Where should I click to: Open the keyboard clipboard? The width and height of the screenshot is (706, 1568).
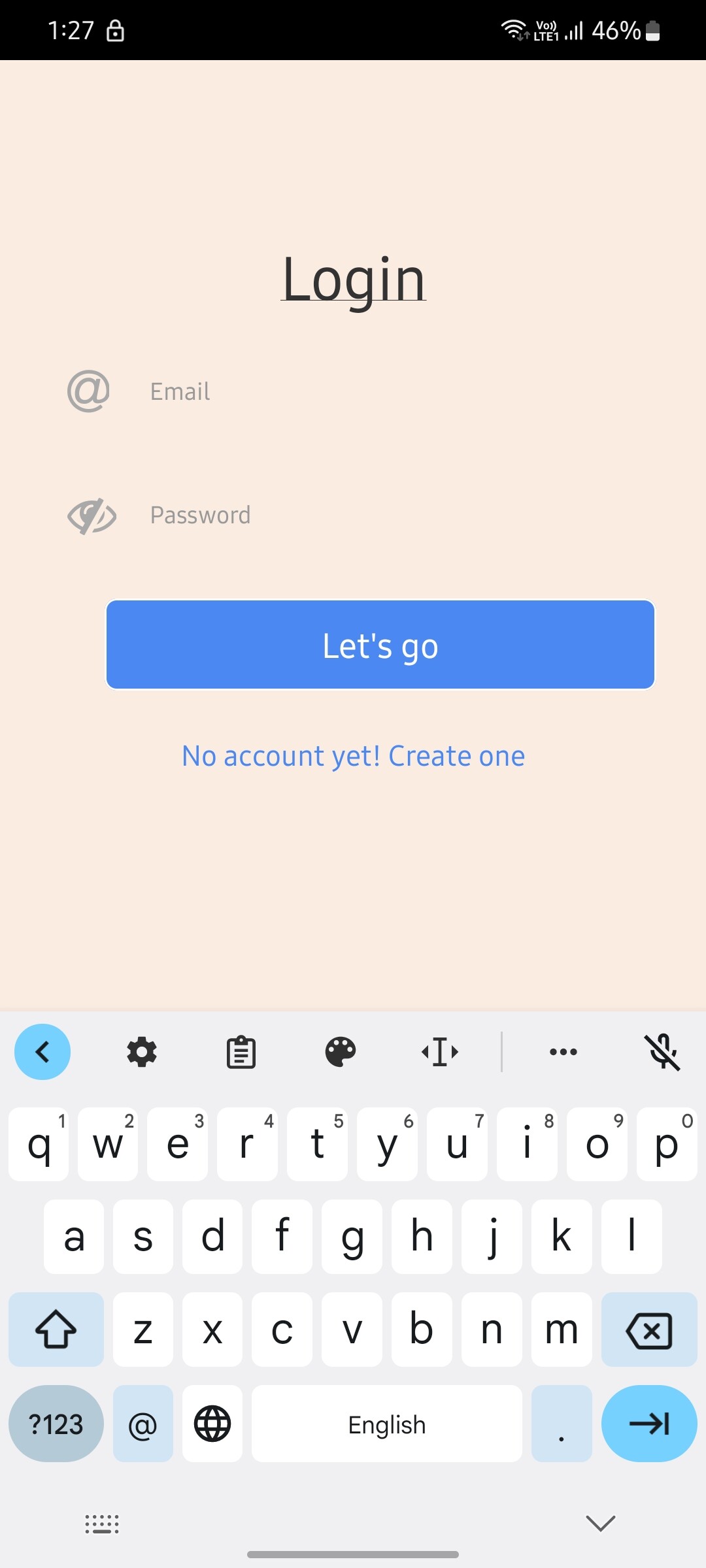tap(241, 1052)
